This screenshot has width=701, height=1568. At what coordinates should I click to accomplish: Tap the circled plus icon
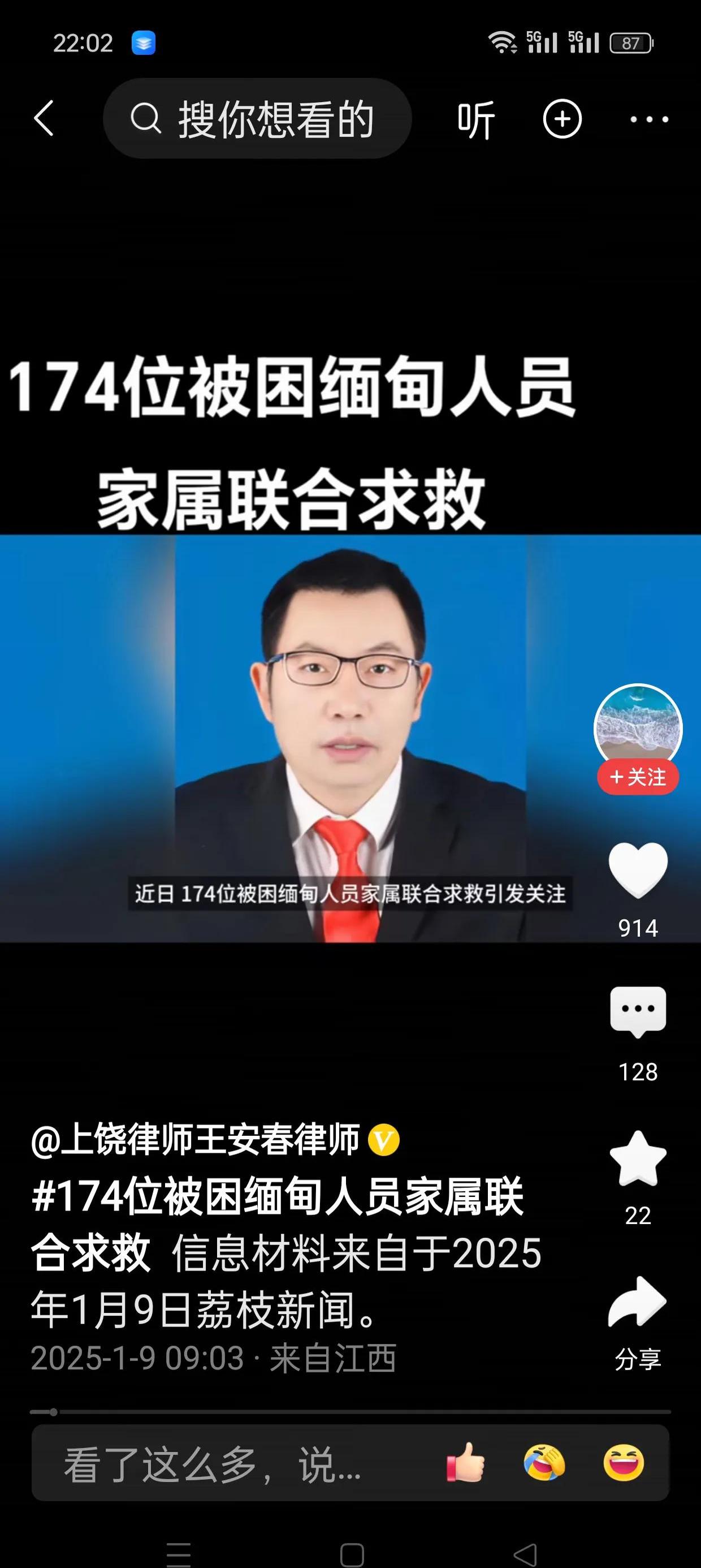[562, 119]
